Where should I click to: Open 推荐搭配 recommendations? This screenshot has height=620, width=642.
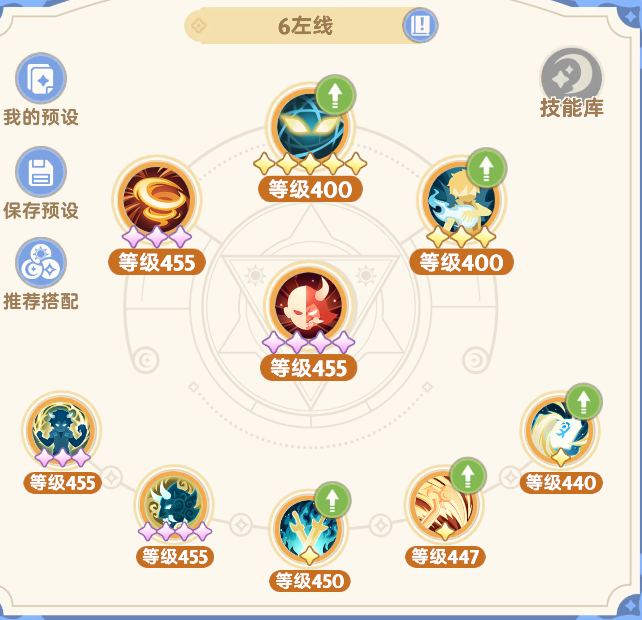pos(41,263)
